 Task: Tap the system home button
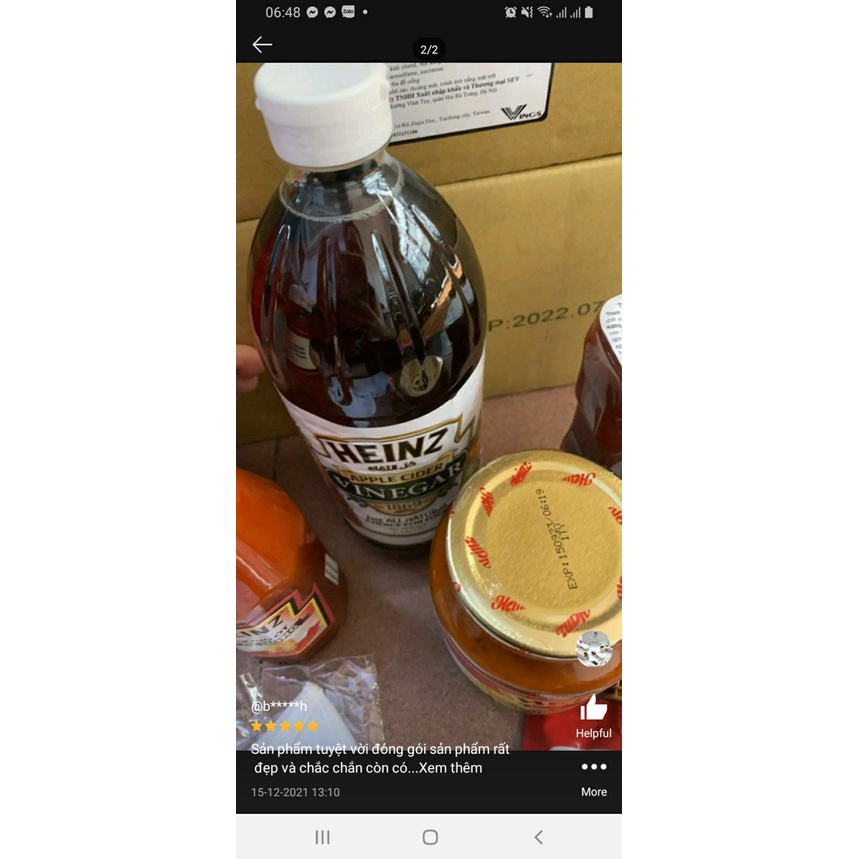coord(430,837)
